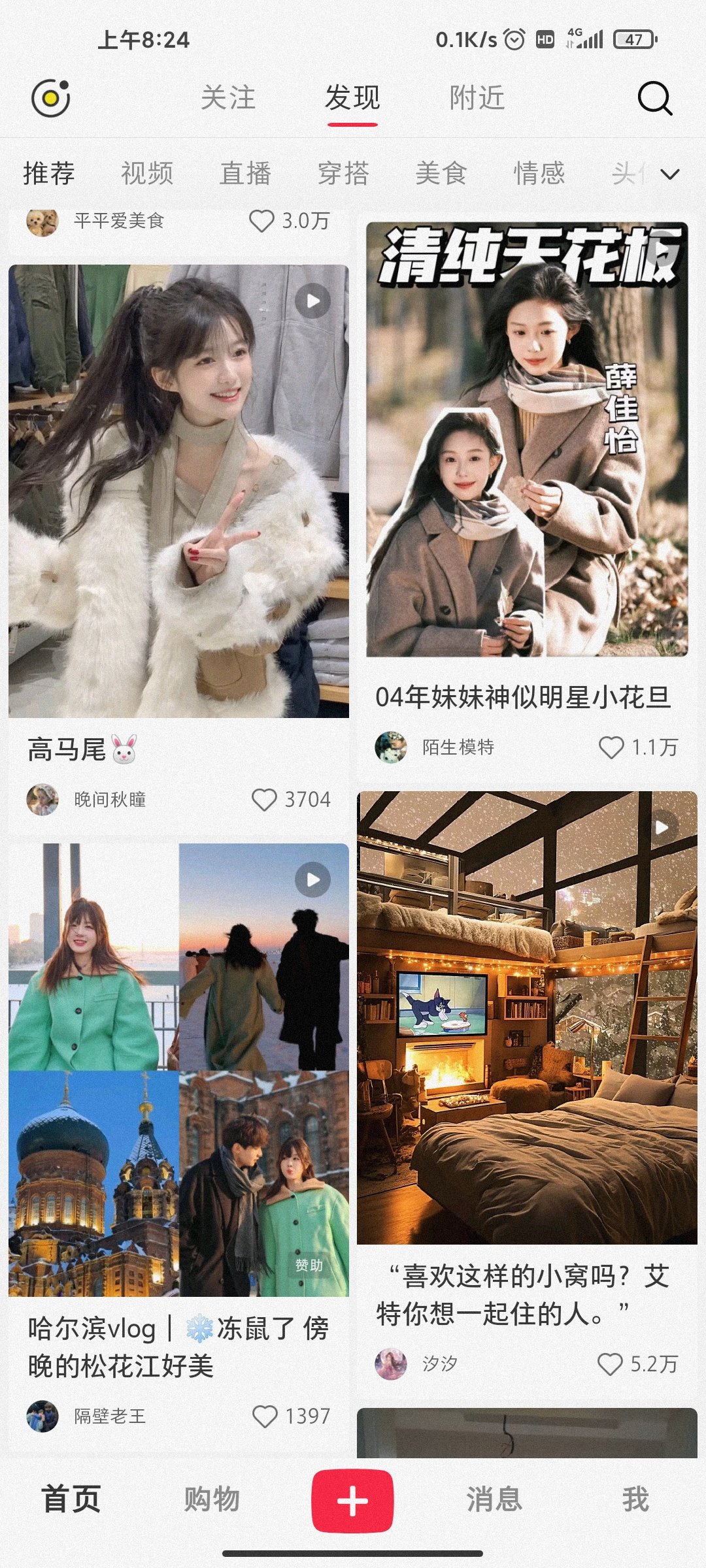Go to the 购物 tab
Viewport: 706px width, 1568px height.
[x=212, y=1499]
